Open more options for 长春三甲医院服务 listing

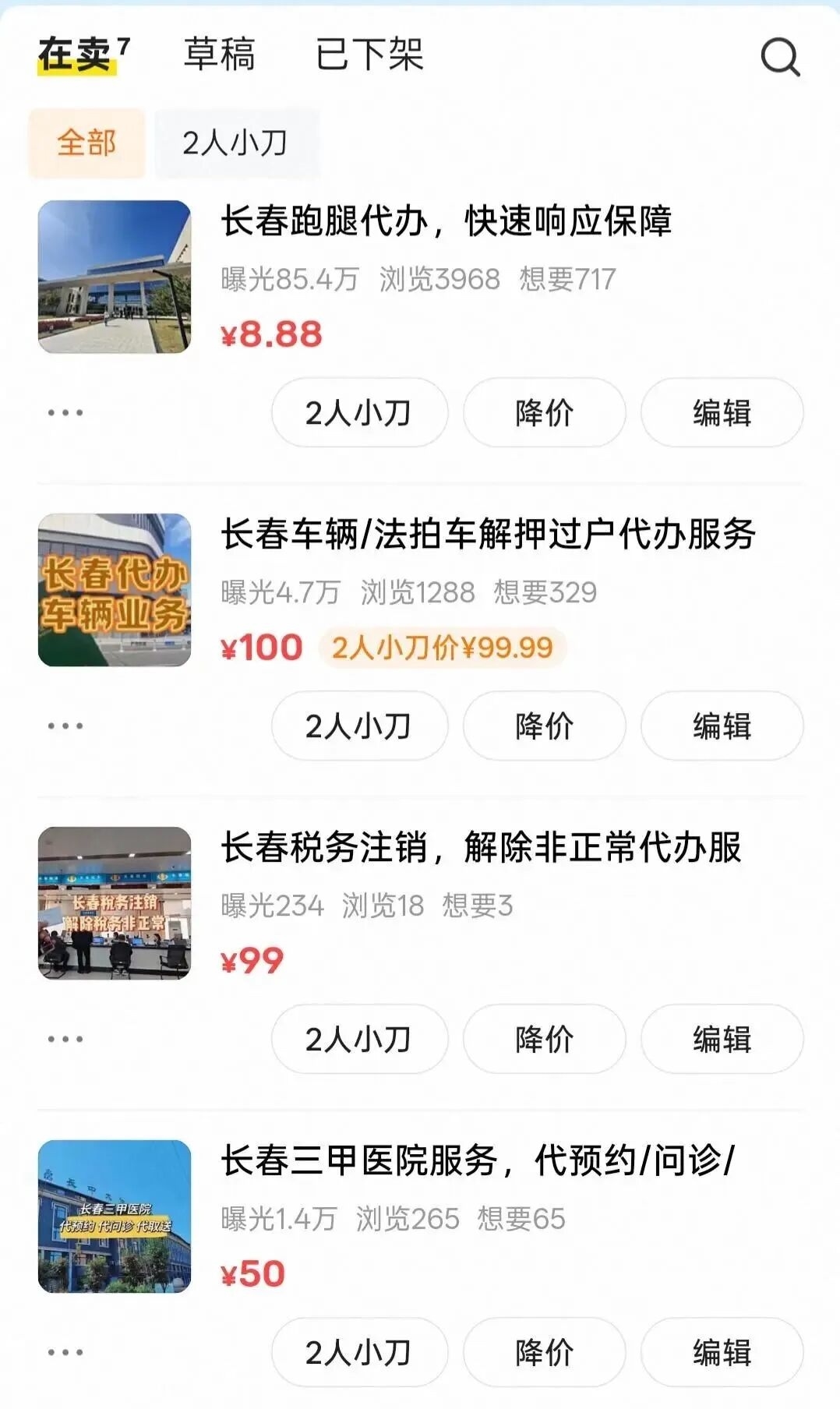65,1352
